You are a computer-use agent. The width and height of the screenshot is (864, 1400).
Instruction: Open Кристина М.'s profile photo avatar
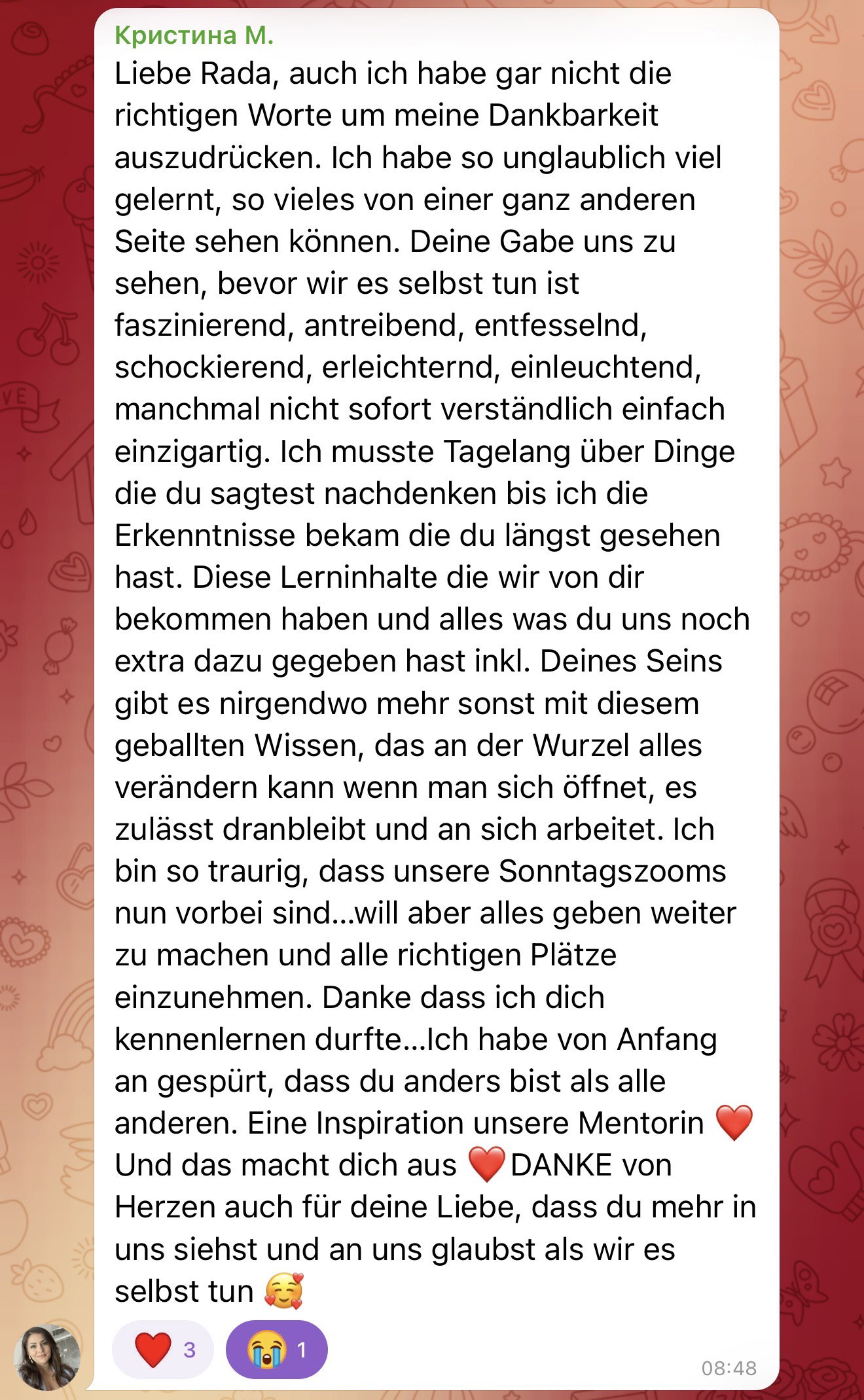point(47,1357)
